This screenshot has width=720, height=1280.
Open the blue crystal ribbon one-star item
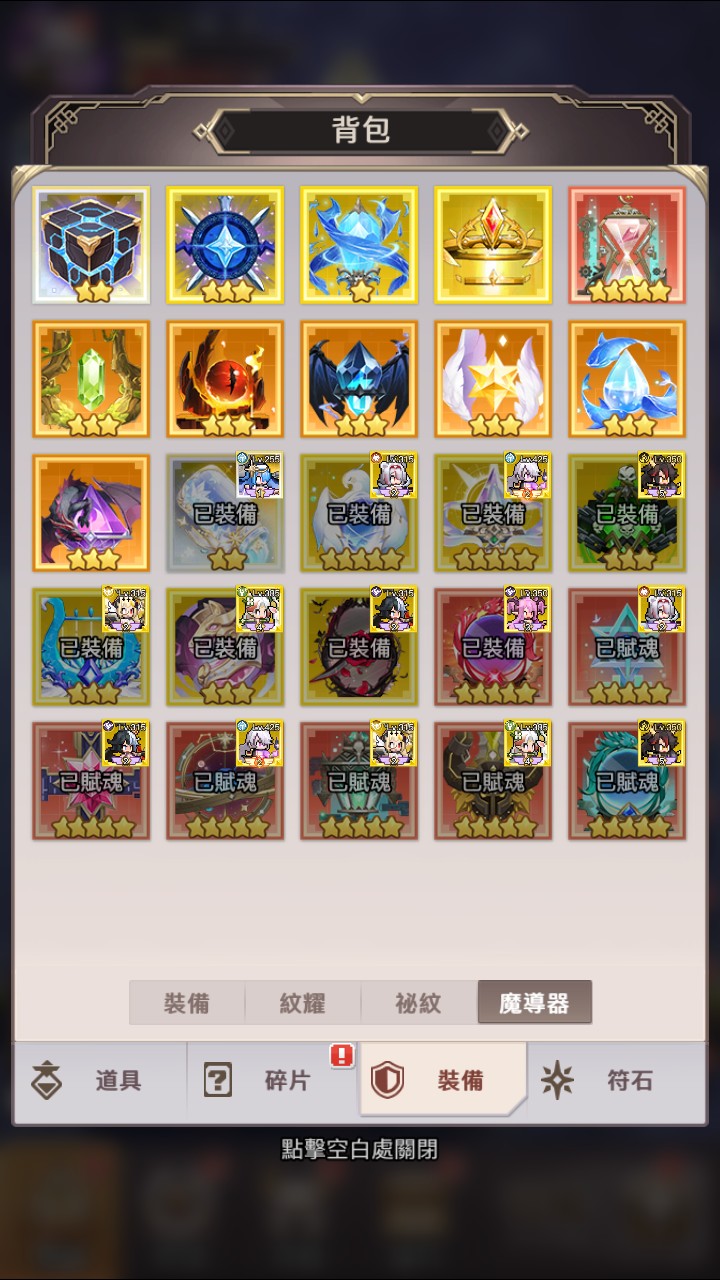point(359,245)
